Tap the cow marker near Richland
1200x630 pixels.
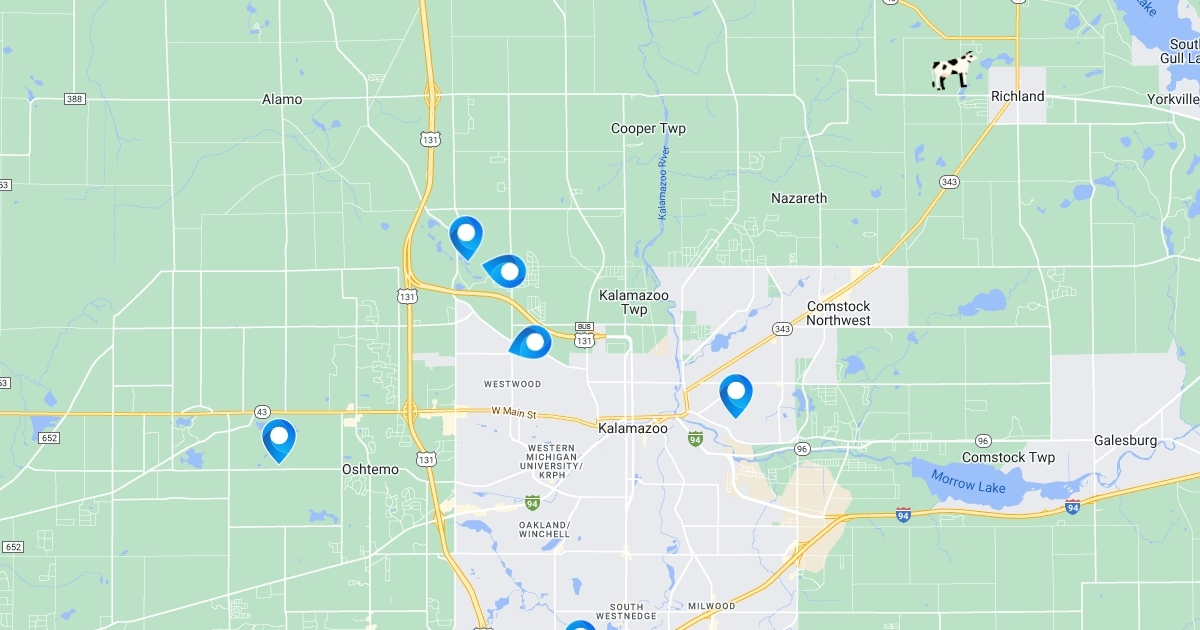coord(952,71)
